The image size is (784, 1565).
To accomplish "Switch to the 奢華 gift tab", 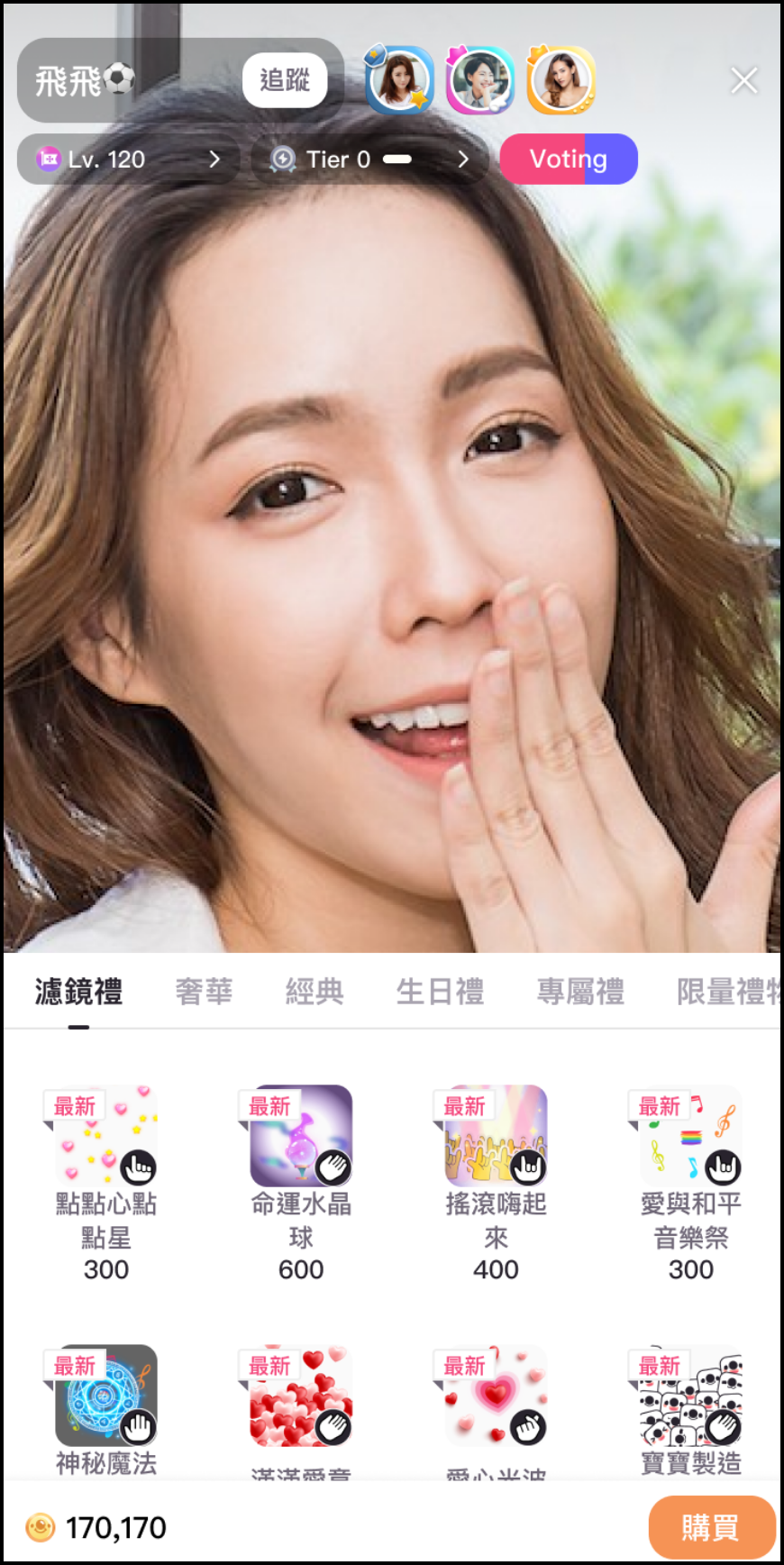I will 204,992.
